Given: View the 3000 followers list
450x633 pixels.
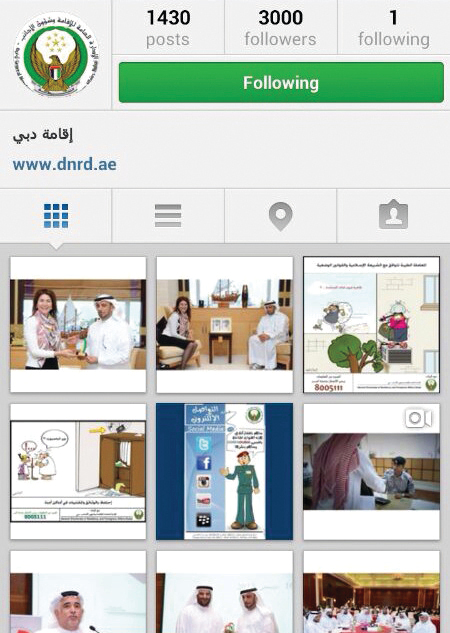Looking at the screenshot, I should coord(280,27).
